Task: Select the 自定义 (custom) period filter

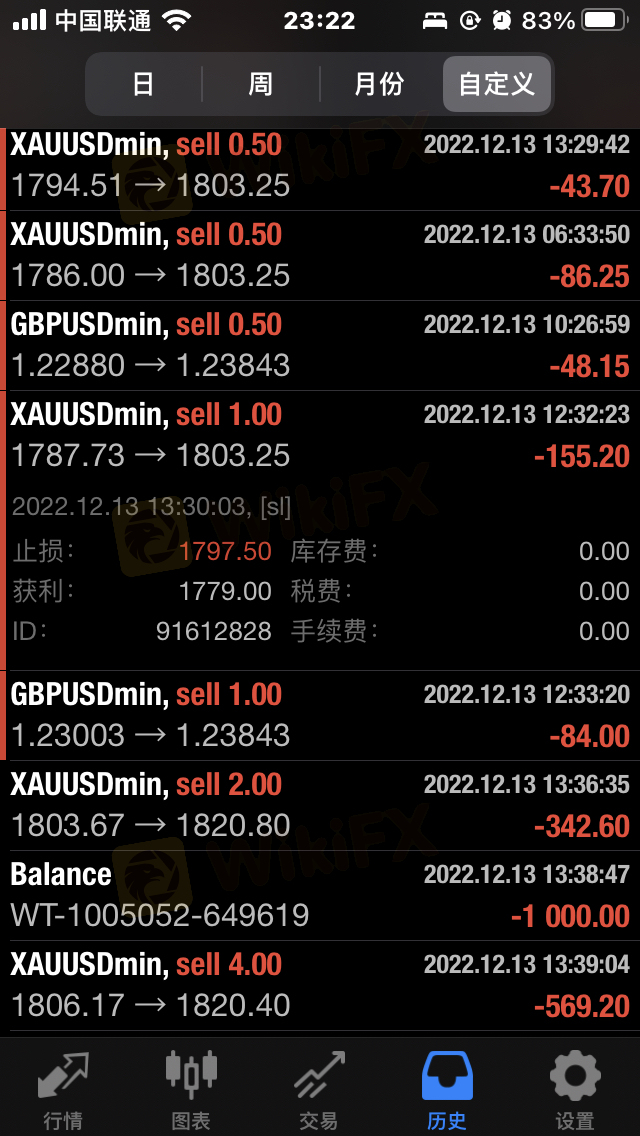Action: coord(497,84)
